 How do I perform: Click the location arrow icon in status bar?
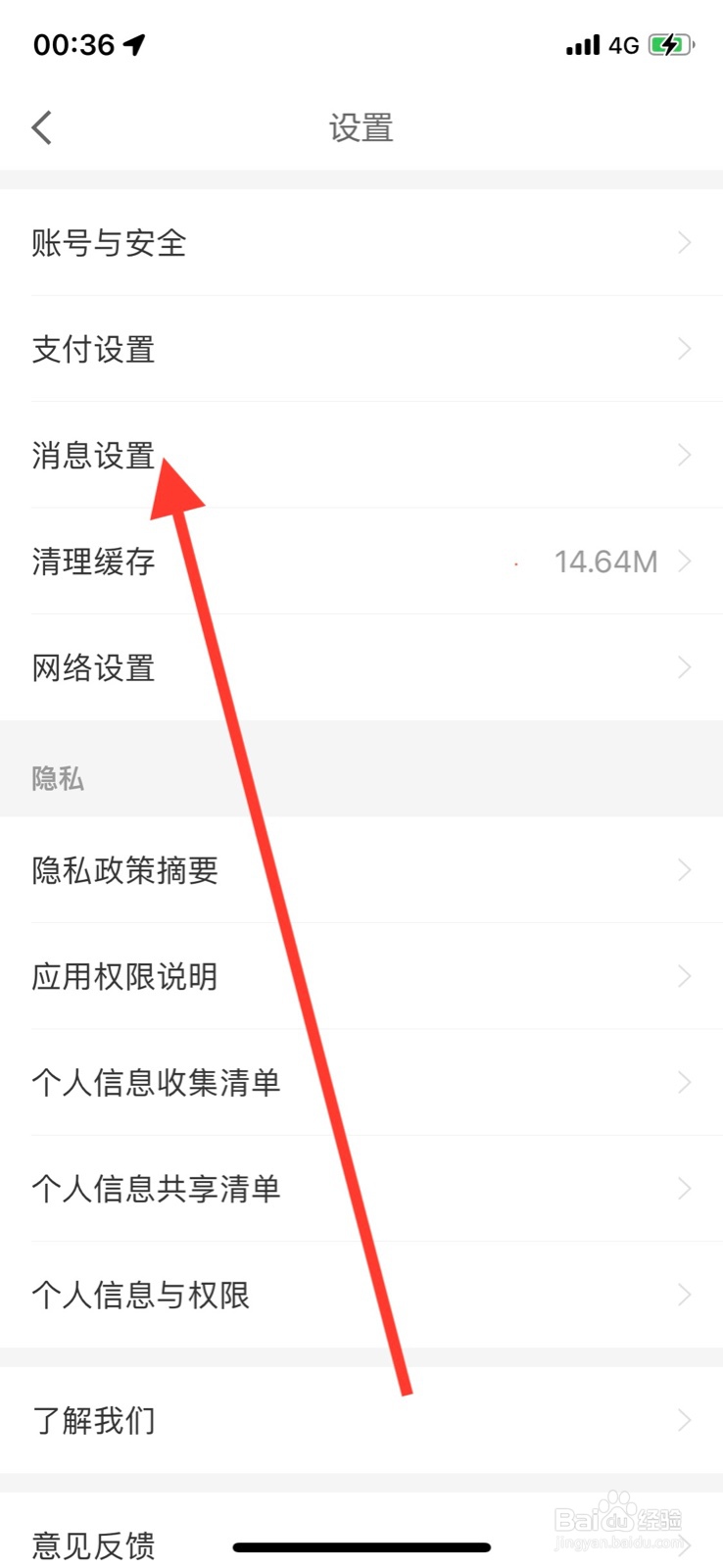pyautogui.click(x=133, y=43)
